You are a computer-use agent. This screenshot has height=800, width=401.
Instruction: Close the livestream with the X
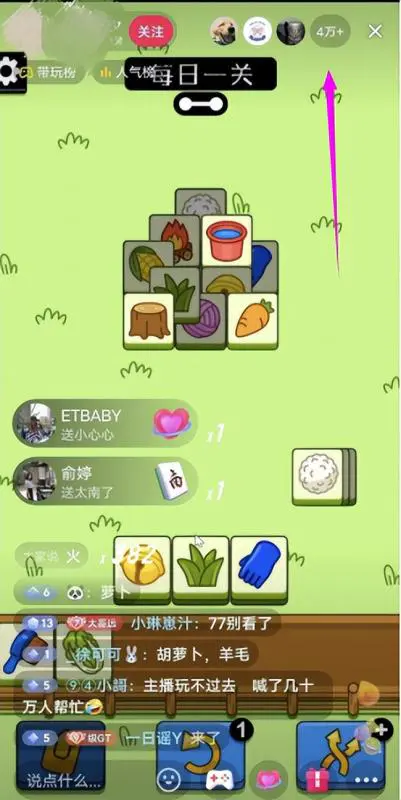pyautogui.click(x=375, y=32)
